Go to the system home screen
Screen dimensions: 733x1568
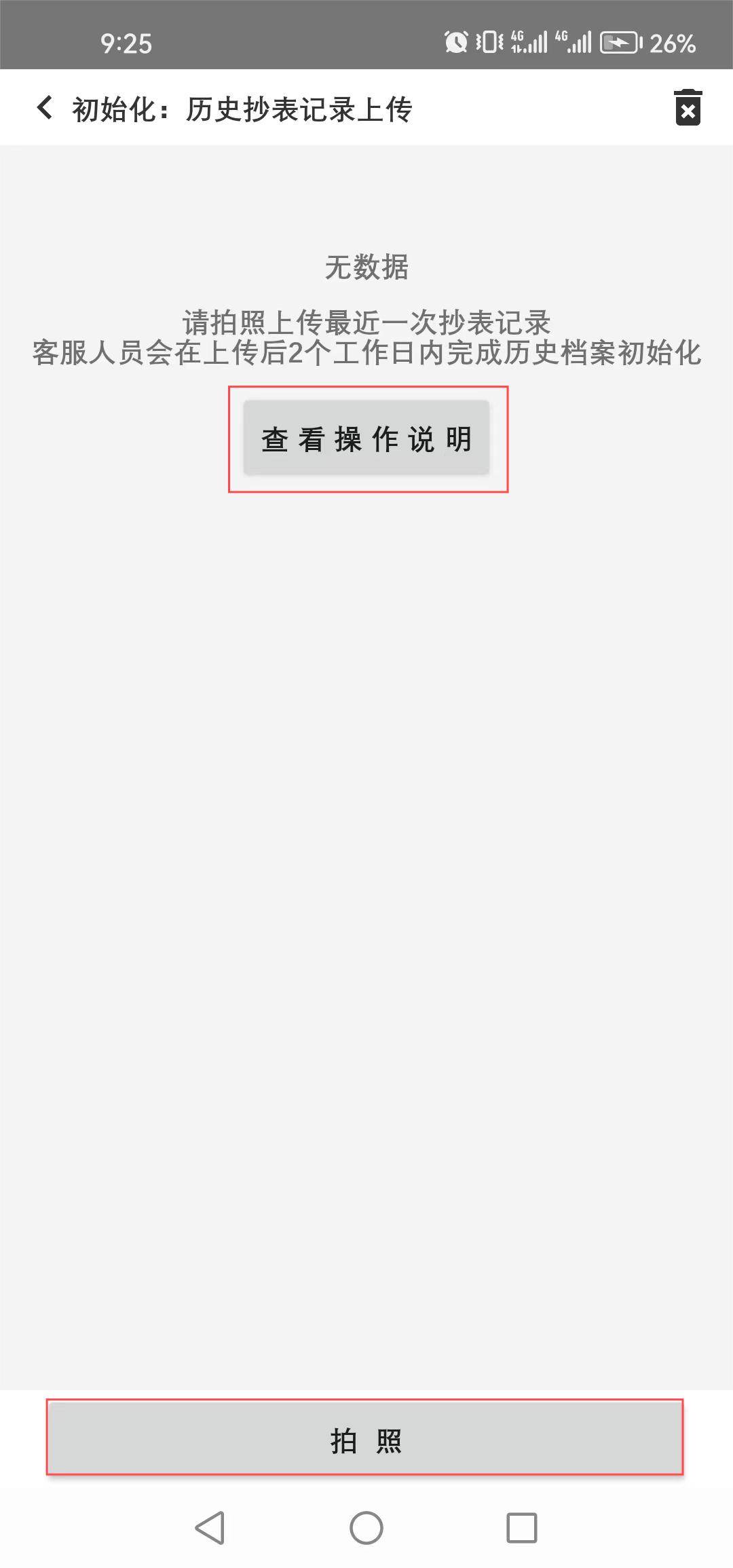point(366,1527)
